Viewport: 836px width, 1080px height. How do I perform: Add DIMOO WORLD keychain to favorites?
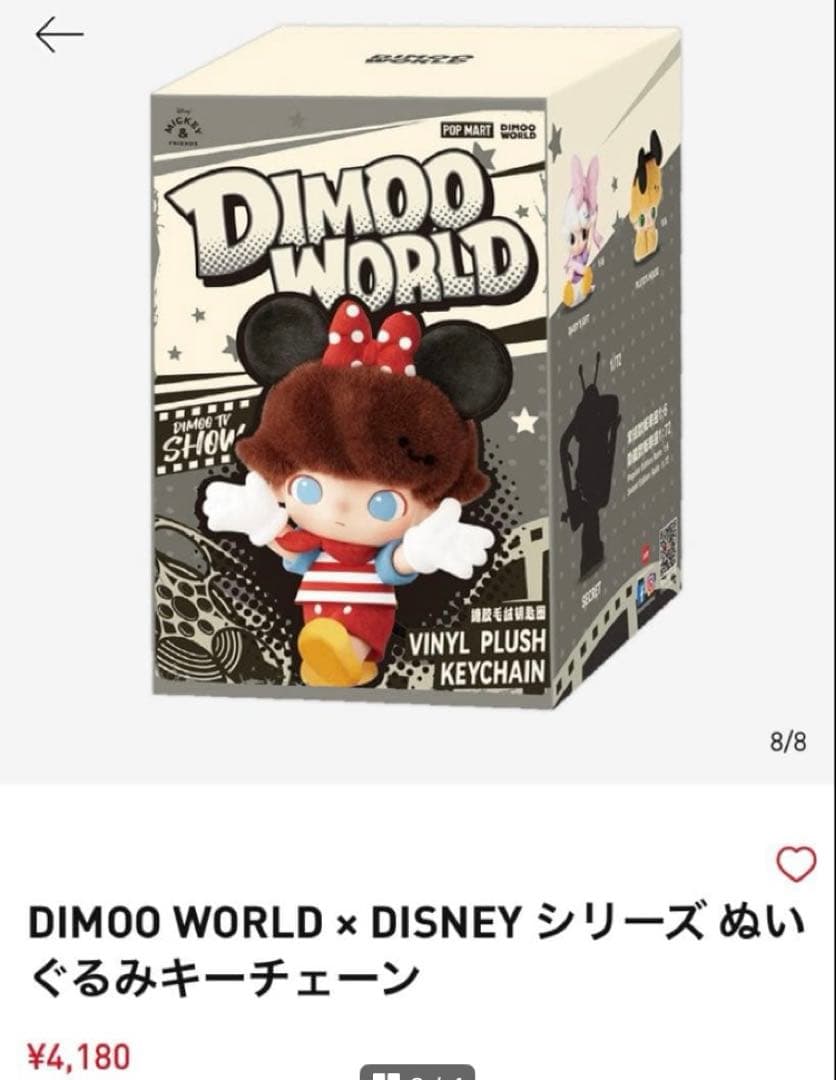[x=796, y=864]
